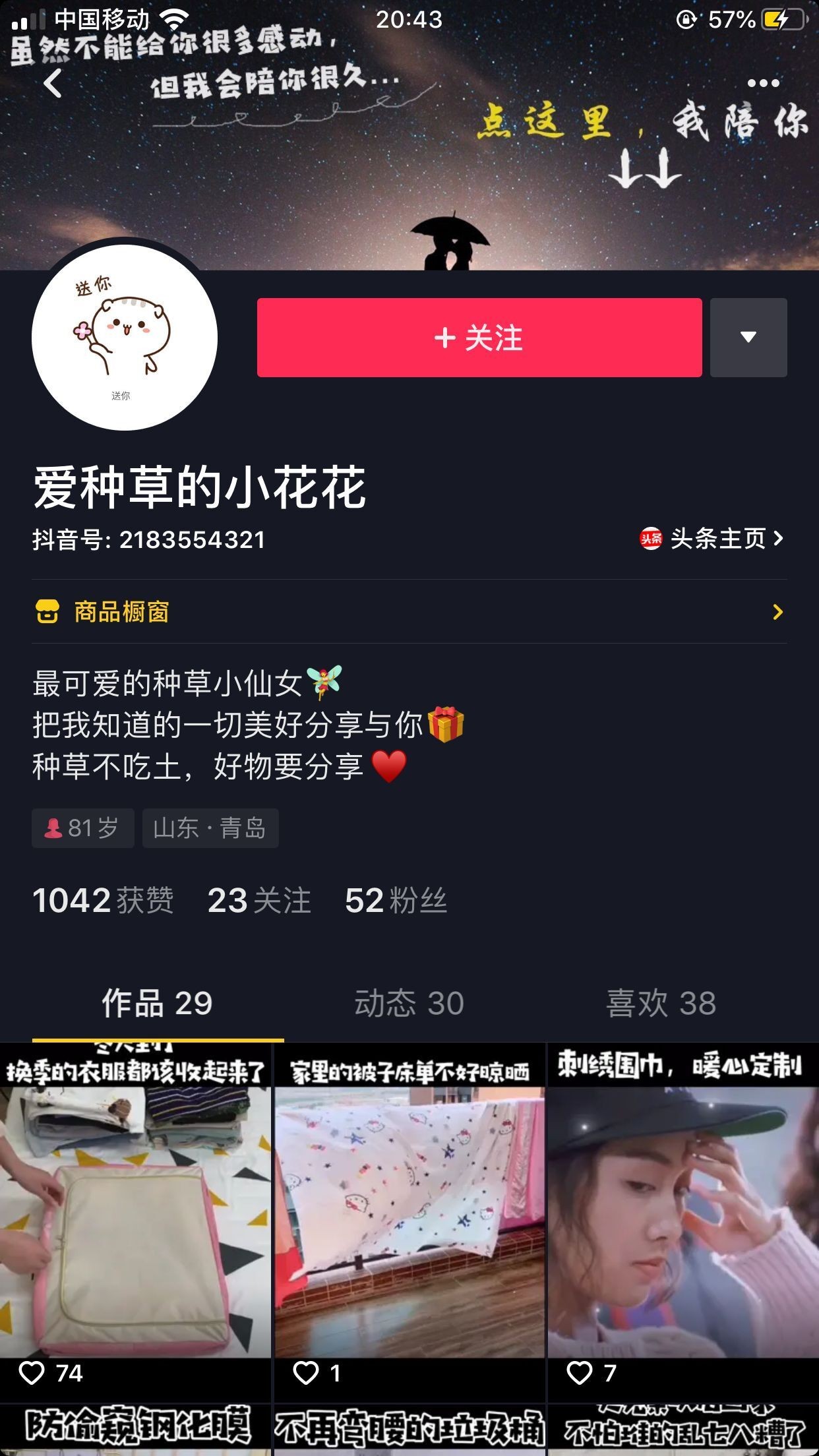View the 23 关注 following list

point(258,900)
